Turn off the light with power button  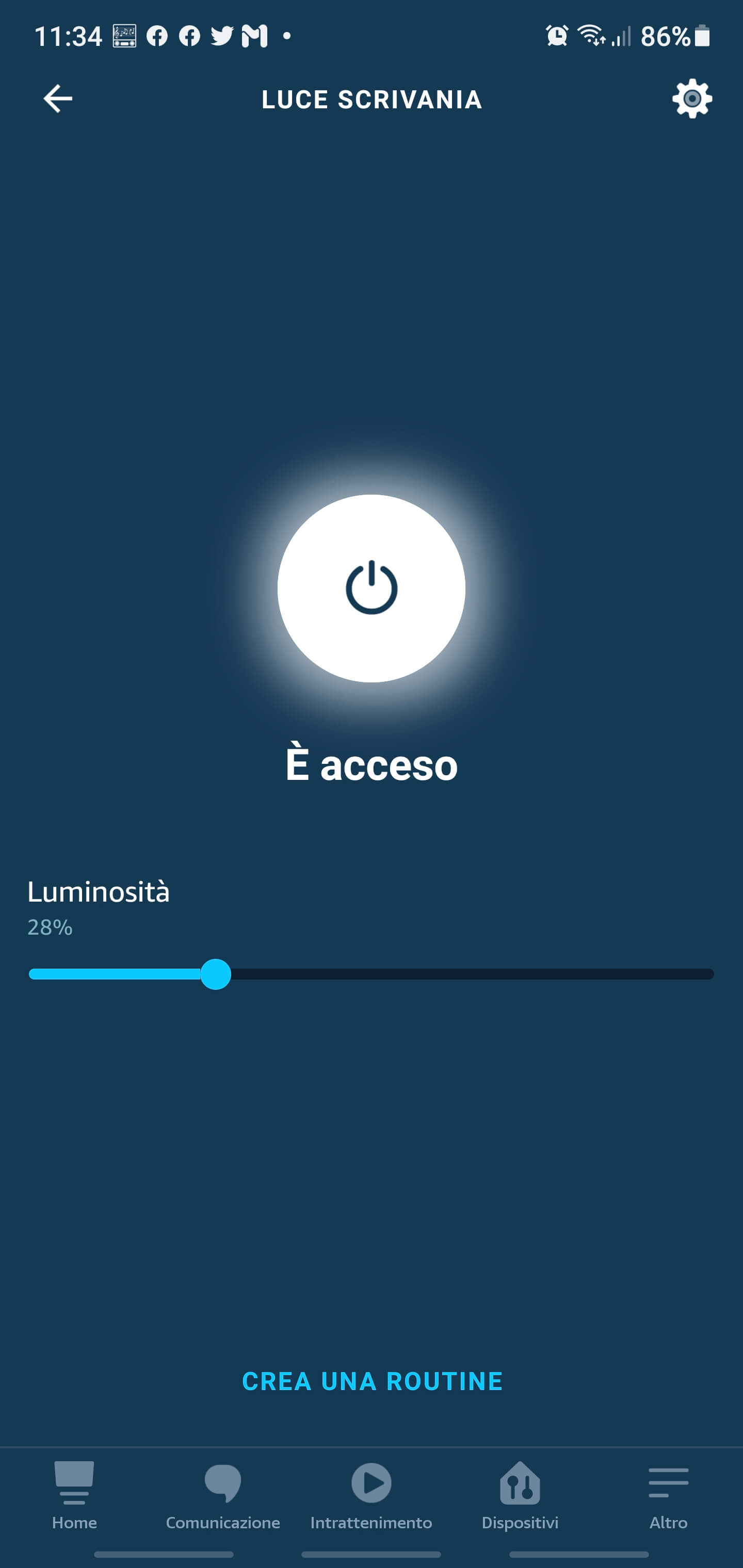(372, 589)
